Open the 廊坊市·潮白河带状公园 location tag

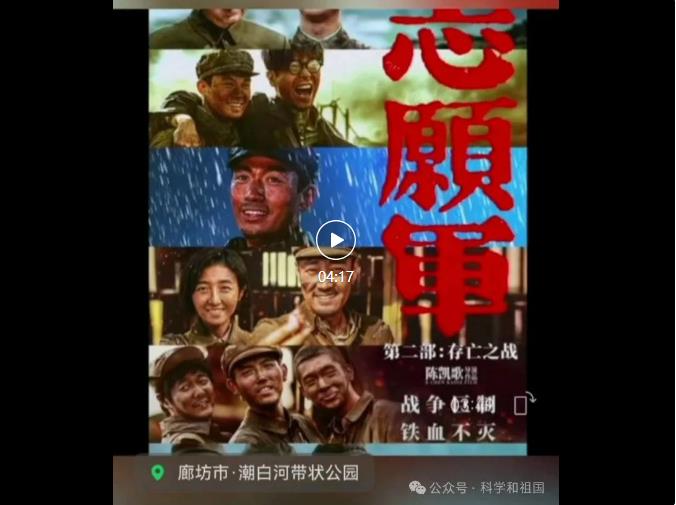[256, 473]
